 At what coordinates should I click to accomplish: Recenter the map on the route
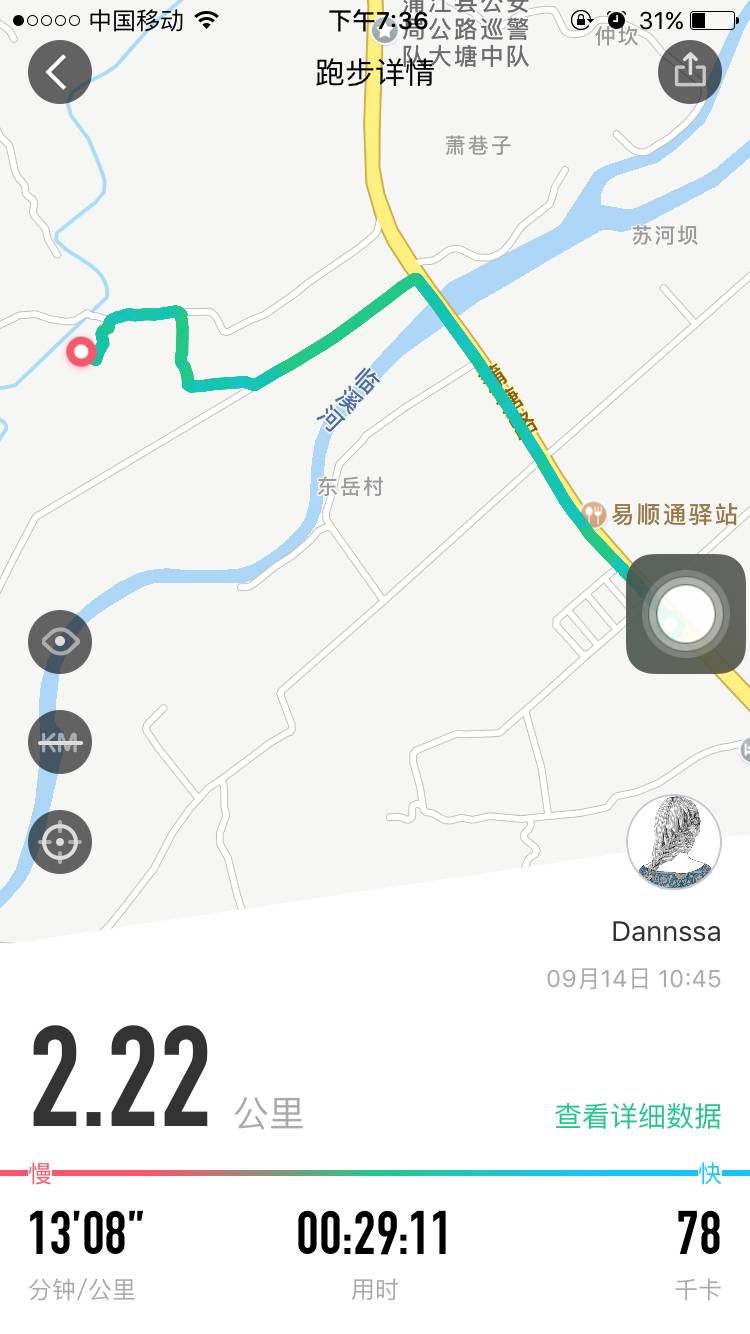coord(60,842)
